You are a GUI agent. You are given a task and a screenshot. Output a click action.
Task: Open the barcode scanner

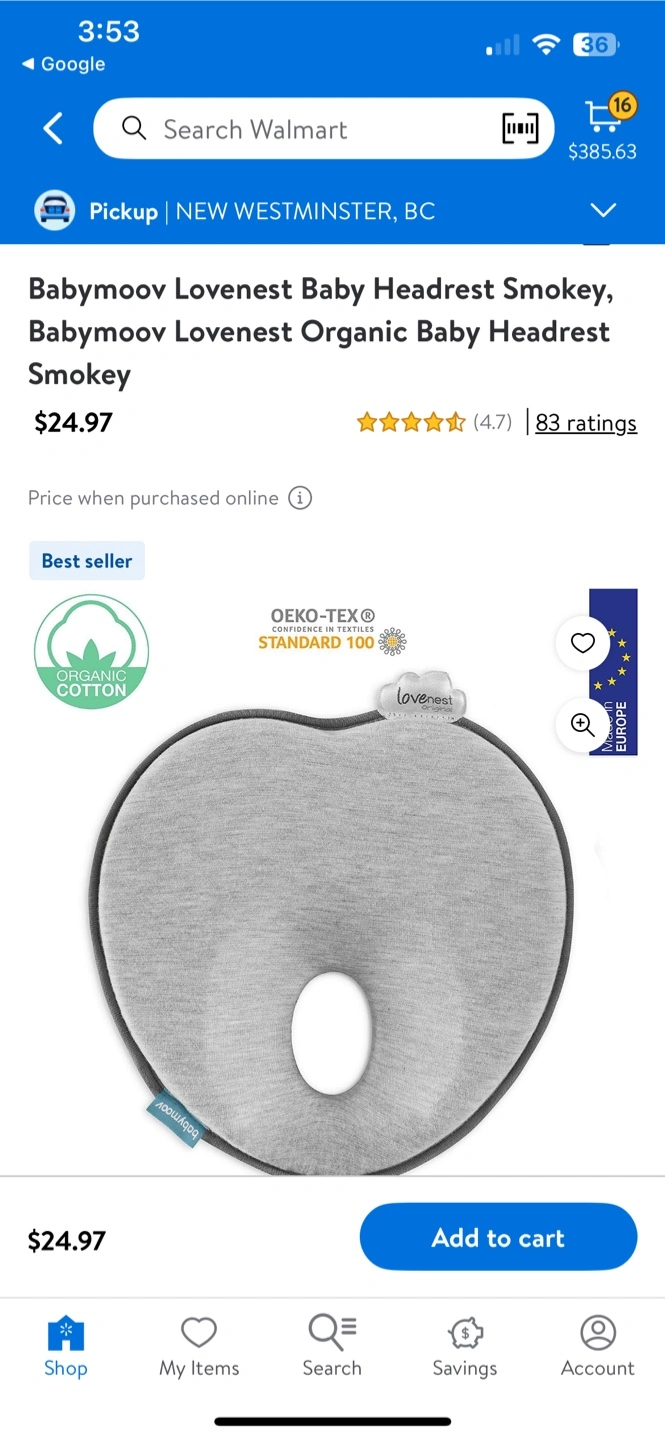[520, 129]
